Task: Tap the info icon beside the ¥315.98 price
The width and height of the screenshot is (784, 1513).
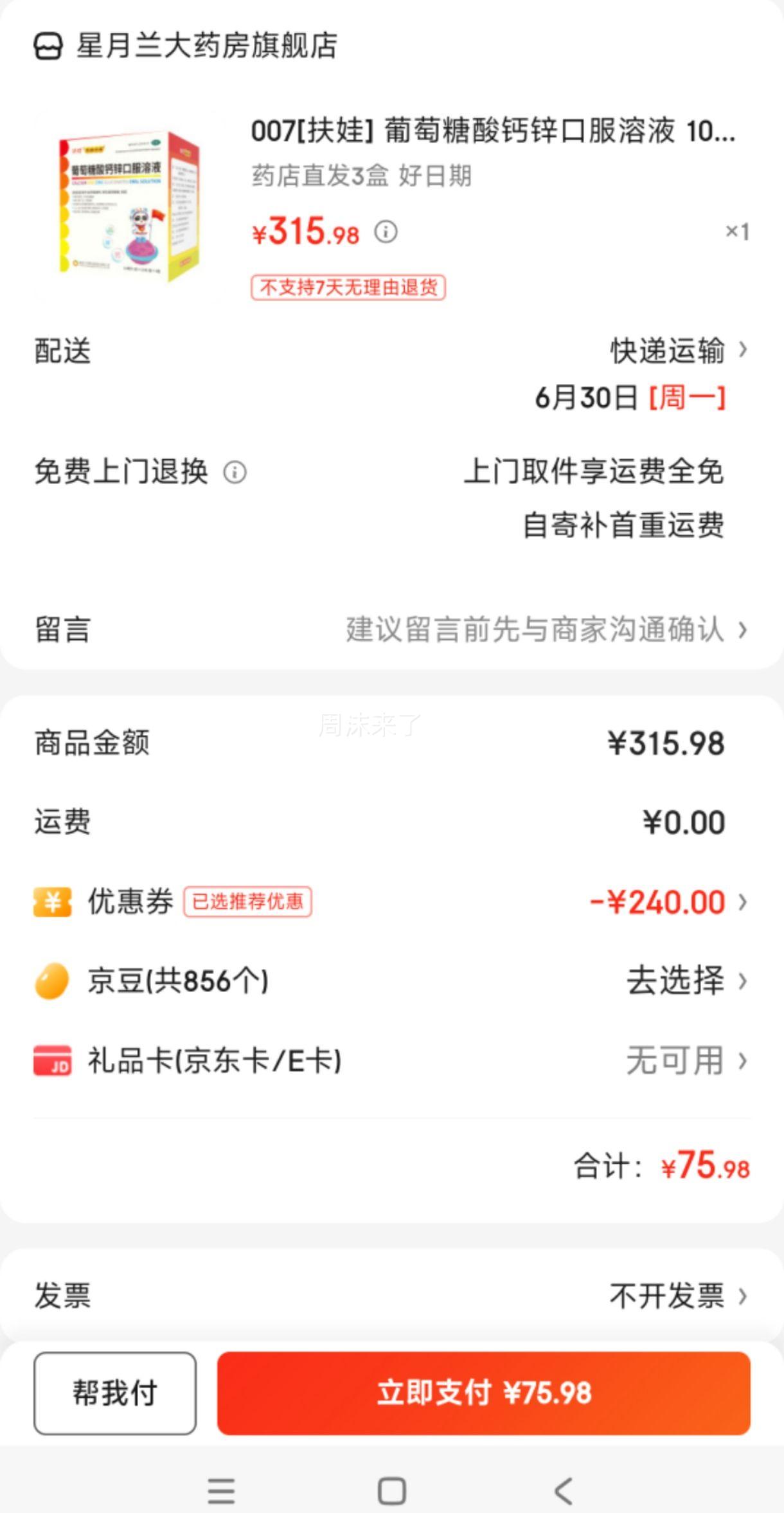Action: [386, 231]
